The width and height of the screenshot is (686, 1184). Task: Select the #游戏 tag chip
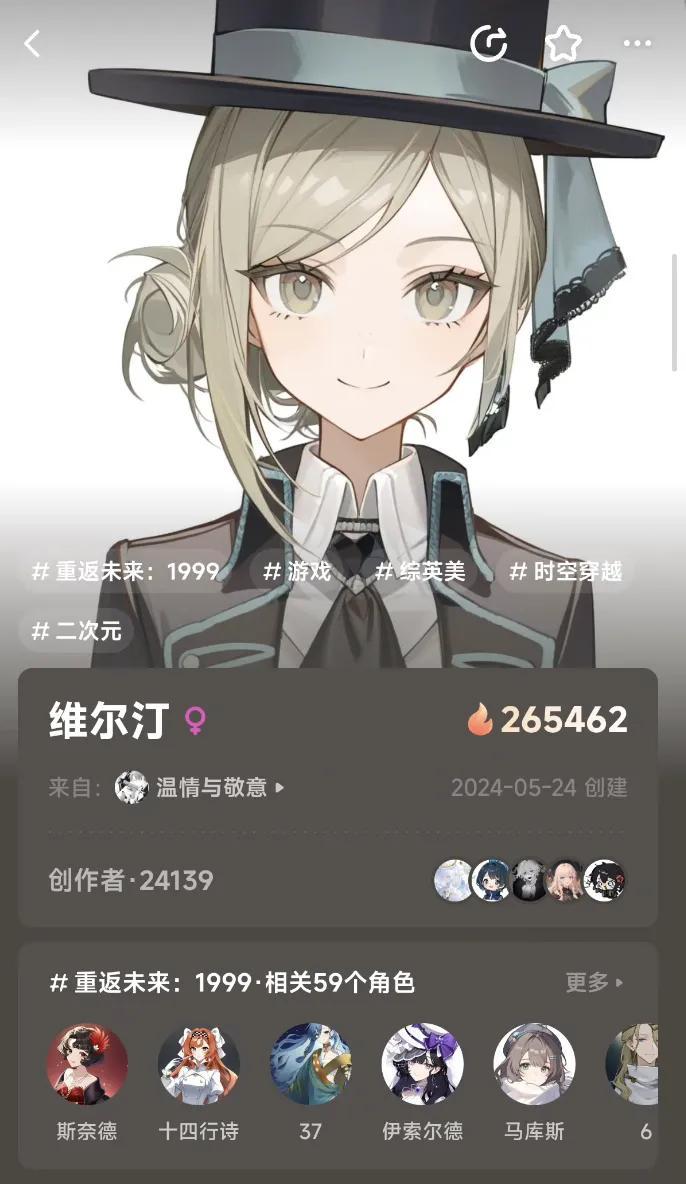coord(297,571)
